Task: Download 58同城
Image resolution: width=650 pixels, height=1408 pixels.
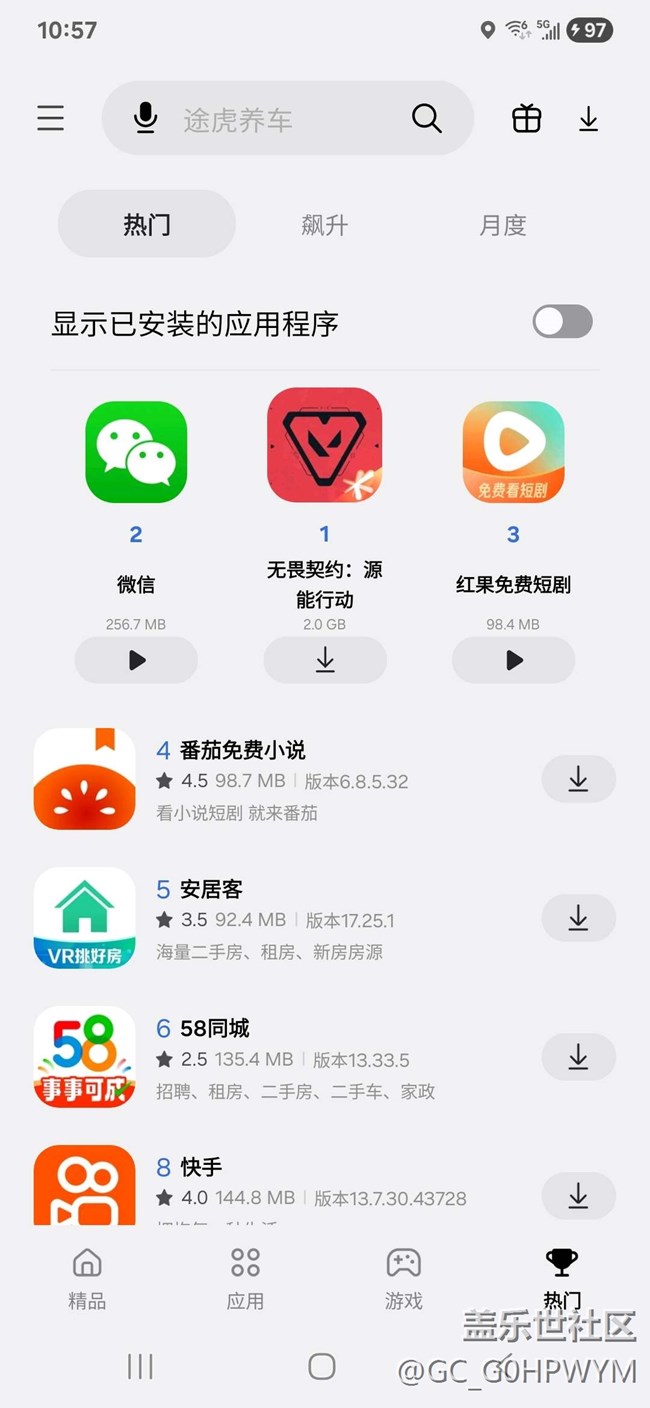Action: pyautogui.click(x=578, y=1057)
